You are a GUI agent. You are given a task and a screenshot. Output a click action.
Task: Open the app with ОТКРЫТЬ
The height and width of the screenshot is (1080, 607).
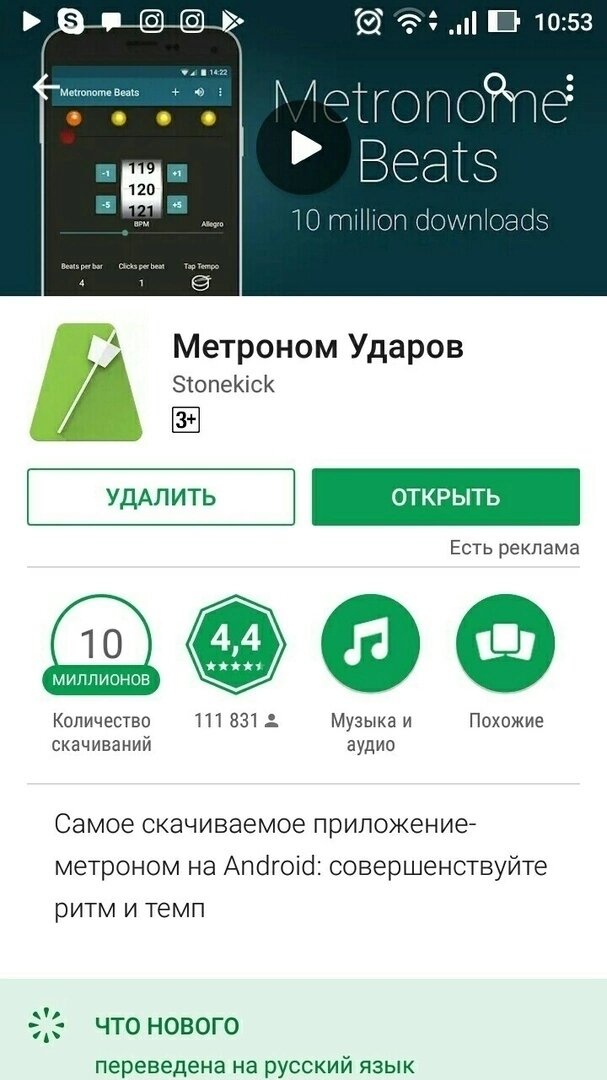(446, 497)
